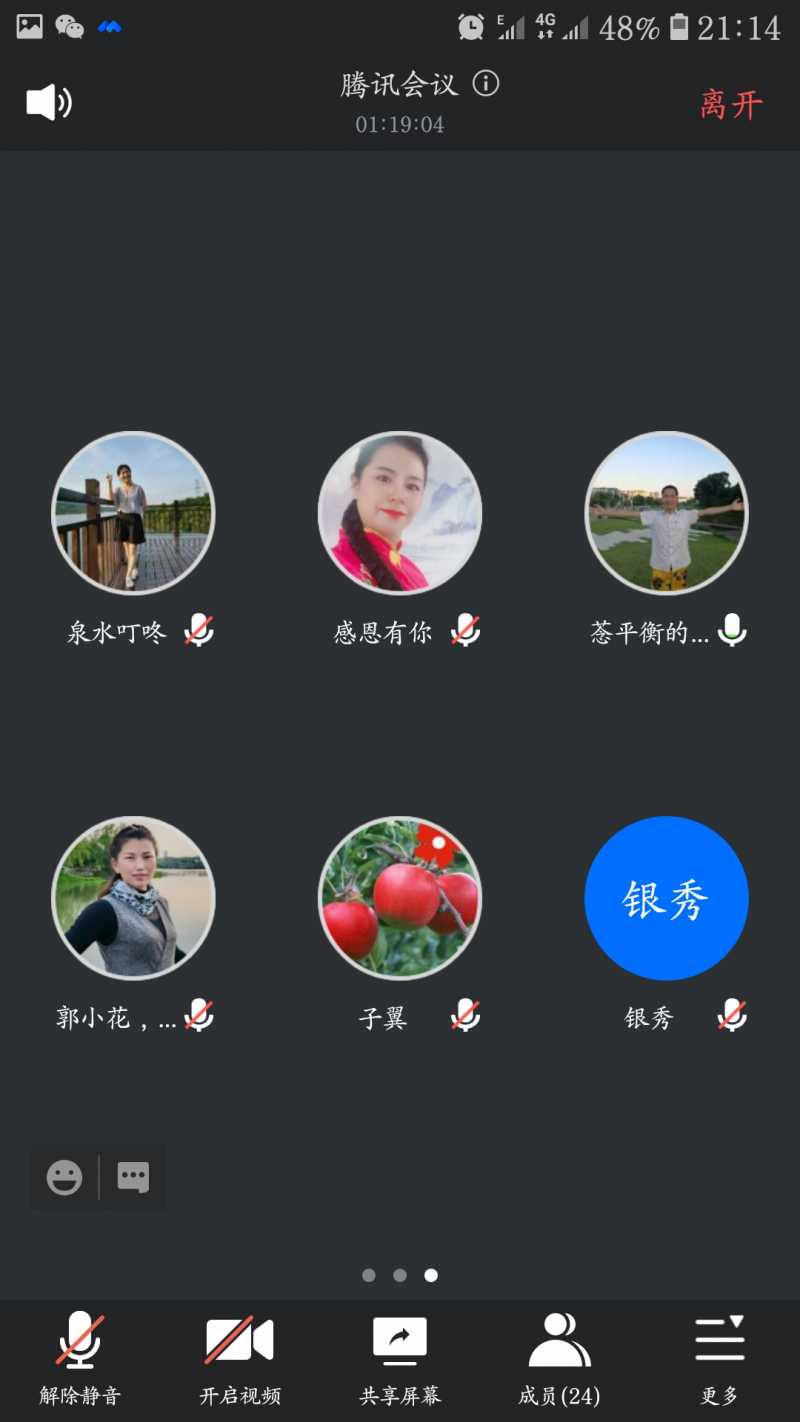Open the meeting info icon beside 腾讯会议
800x1422 pixels.
(487, 85)
